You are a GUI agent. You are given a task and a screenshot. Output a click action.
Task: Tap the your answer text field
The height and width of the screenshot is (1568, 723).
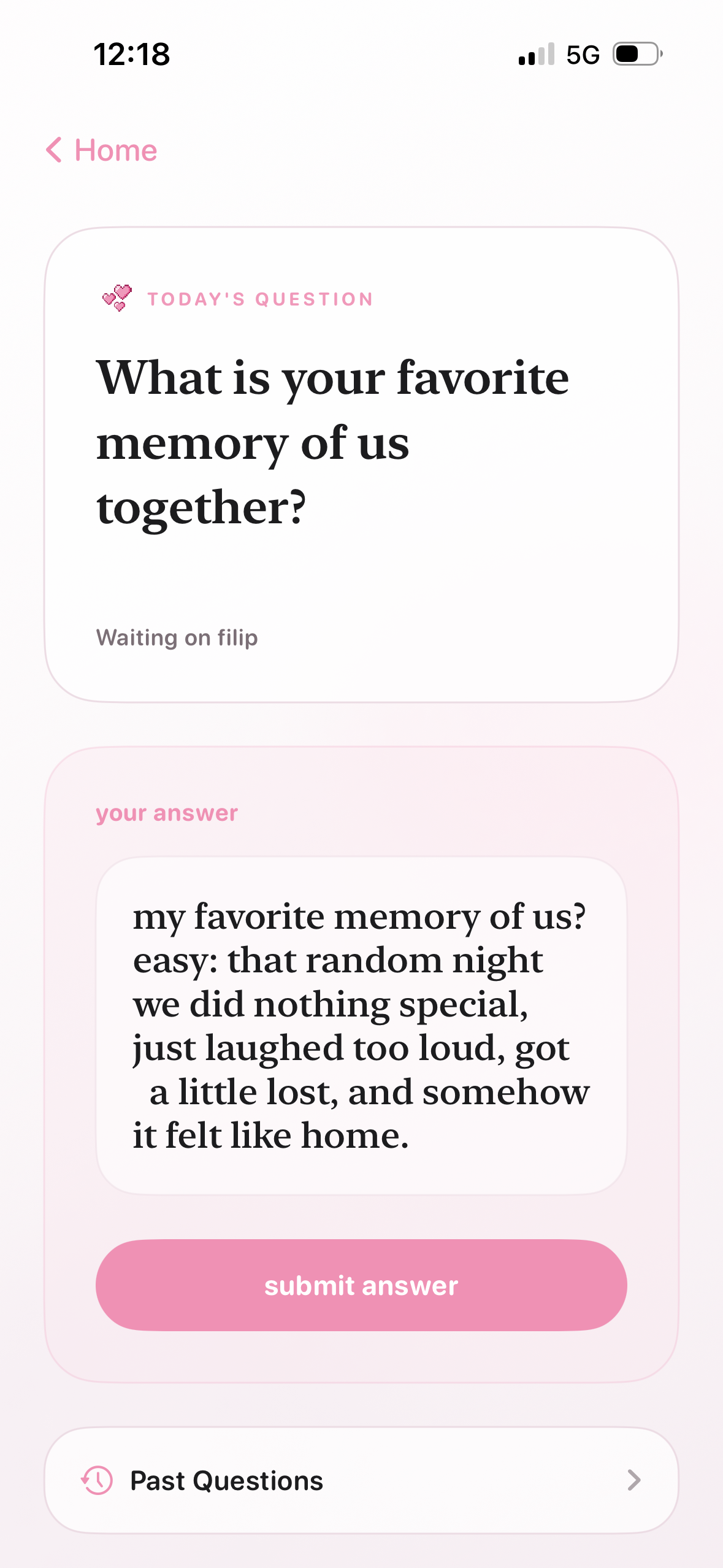(361, 1024)
